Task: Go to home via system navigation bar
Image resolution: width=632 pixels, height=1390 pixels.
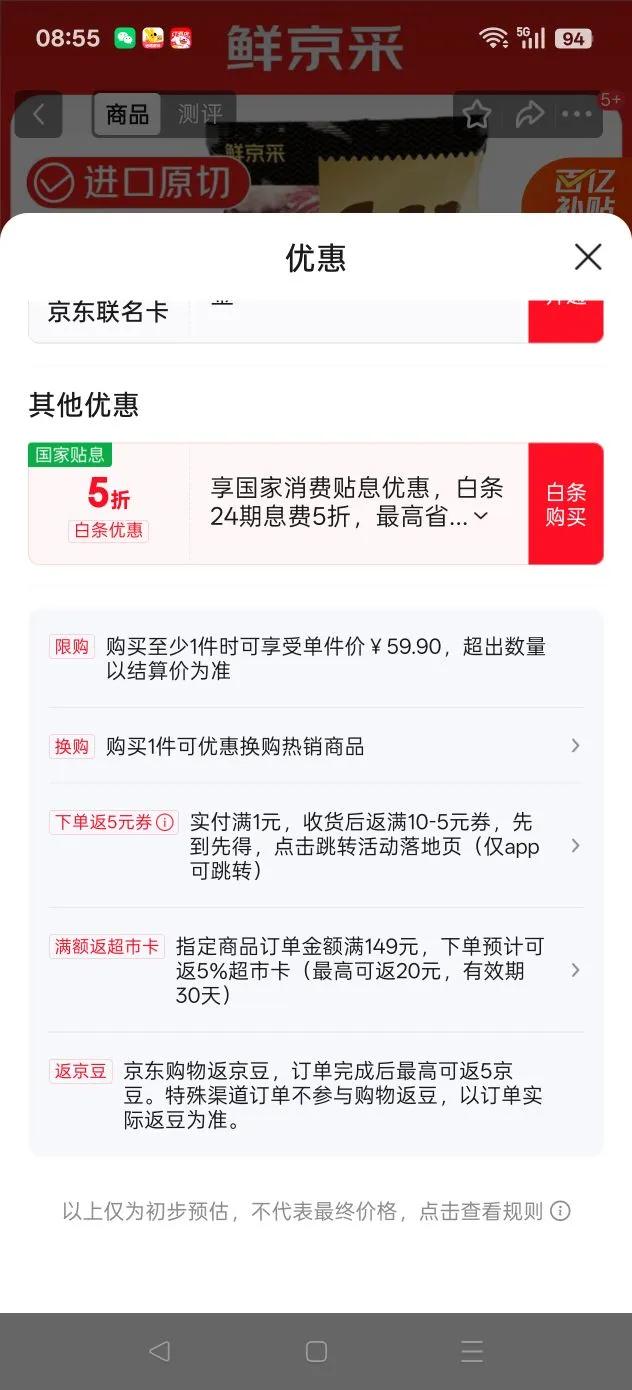Action: click(x=316, y=1351)
